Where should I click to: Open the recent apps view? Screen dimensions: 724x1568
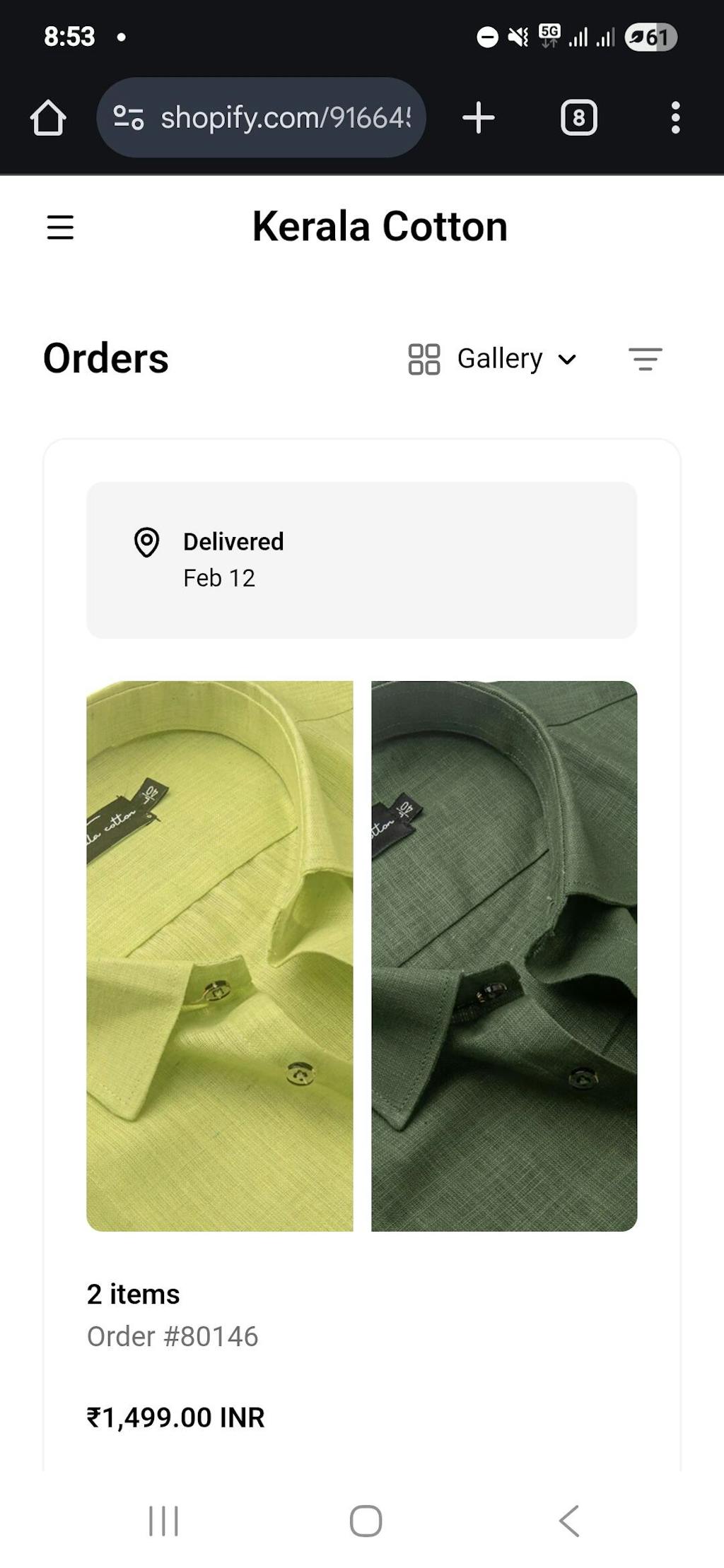coord(163,1521)
